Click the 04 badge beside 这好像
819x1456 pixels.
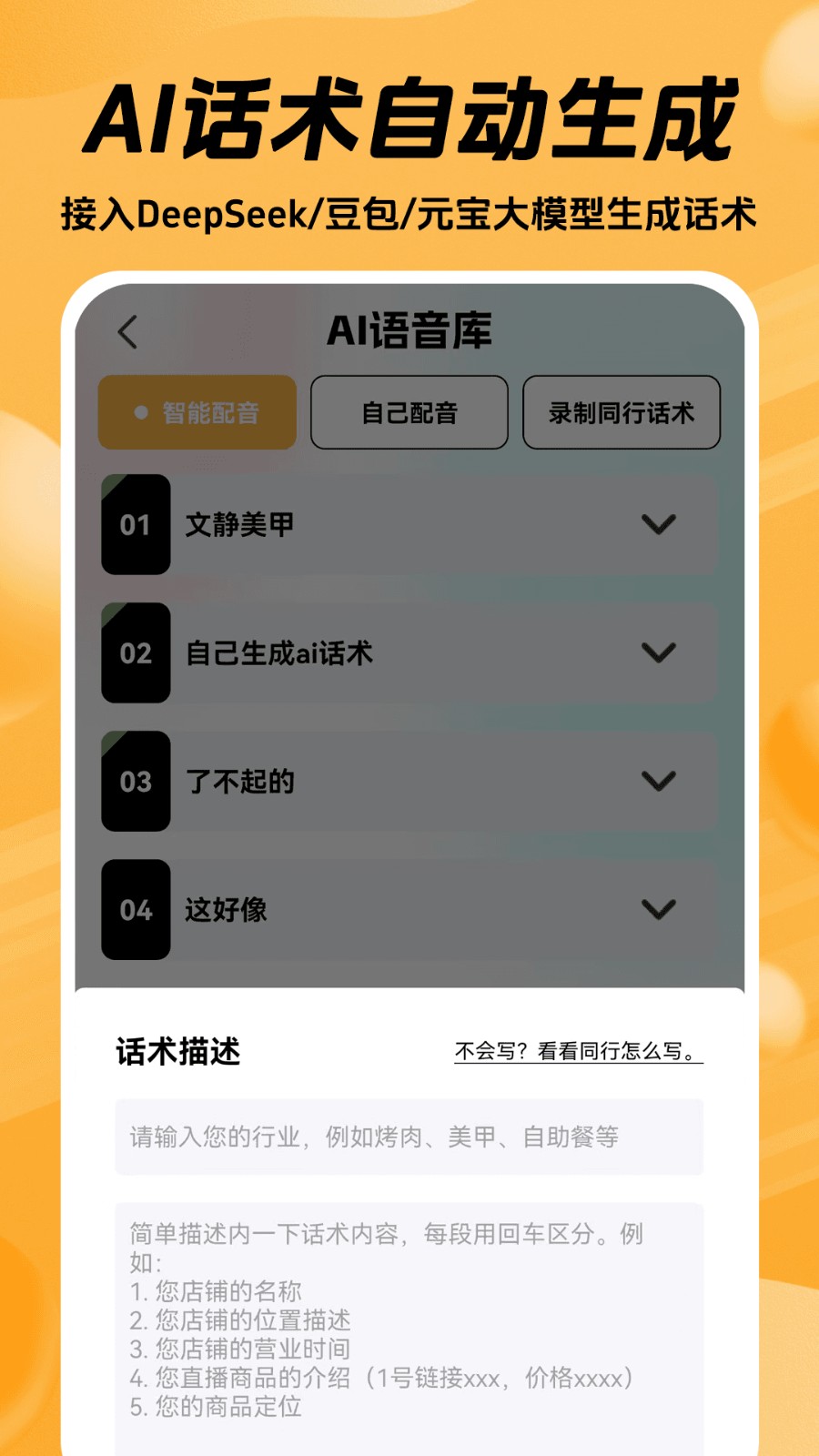135,910
